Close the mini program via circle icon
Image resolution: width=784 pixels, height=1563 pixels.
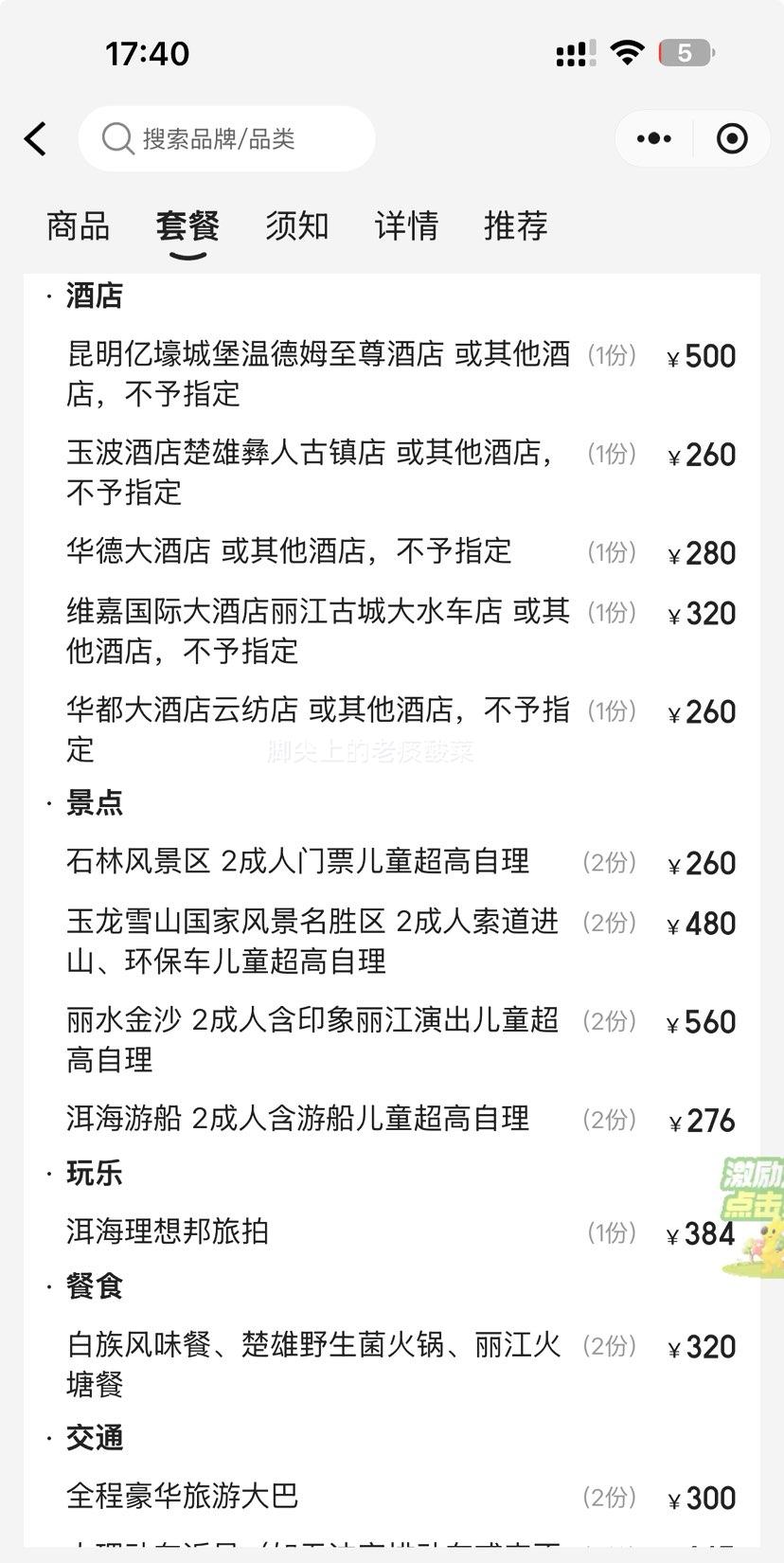click(732, 139)
